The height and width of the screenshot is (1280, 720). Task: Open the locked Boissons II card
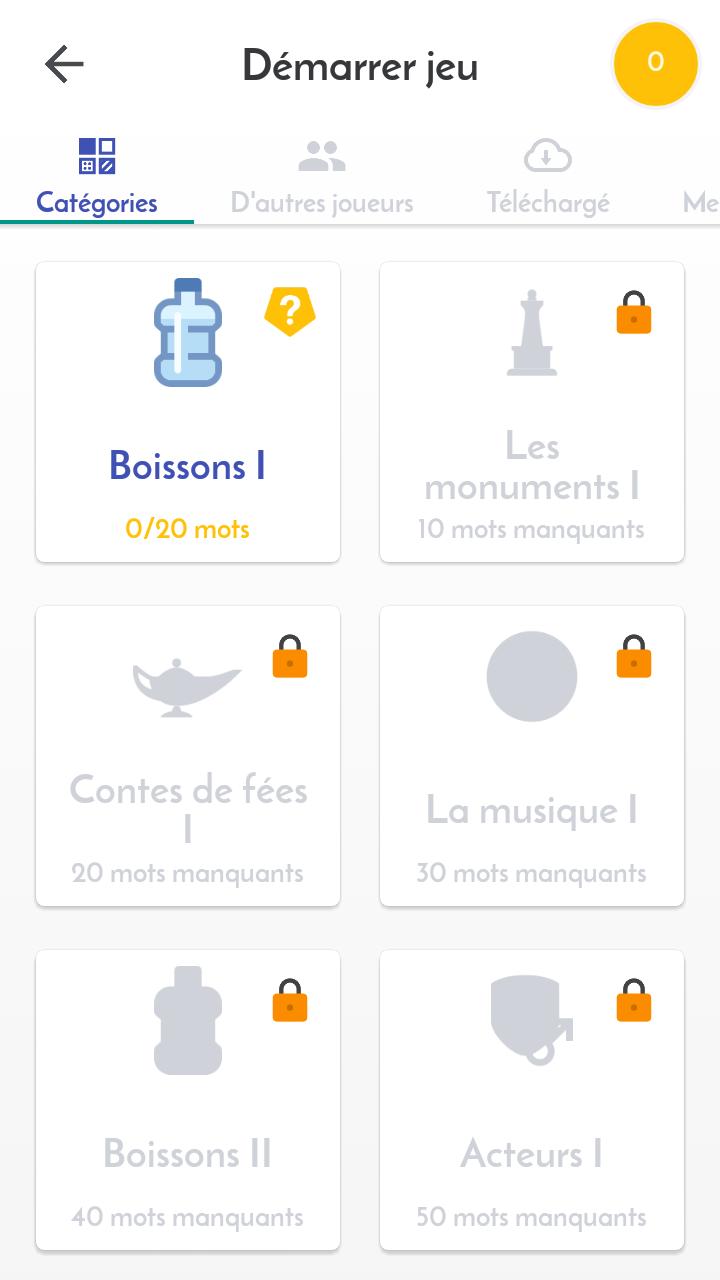tap(188, 1100)
